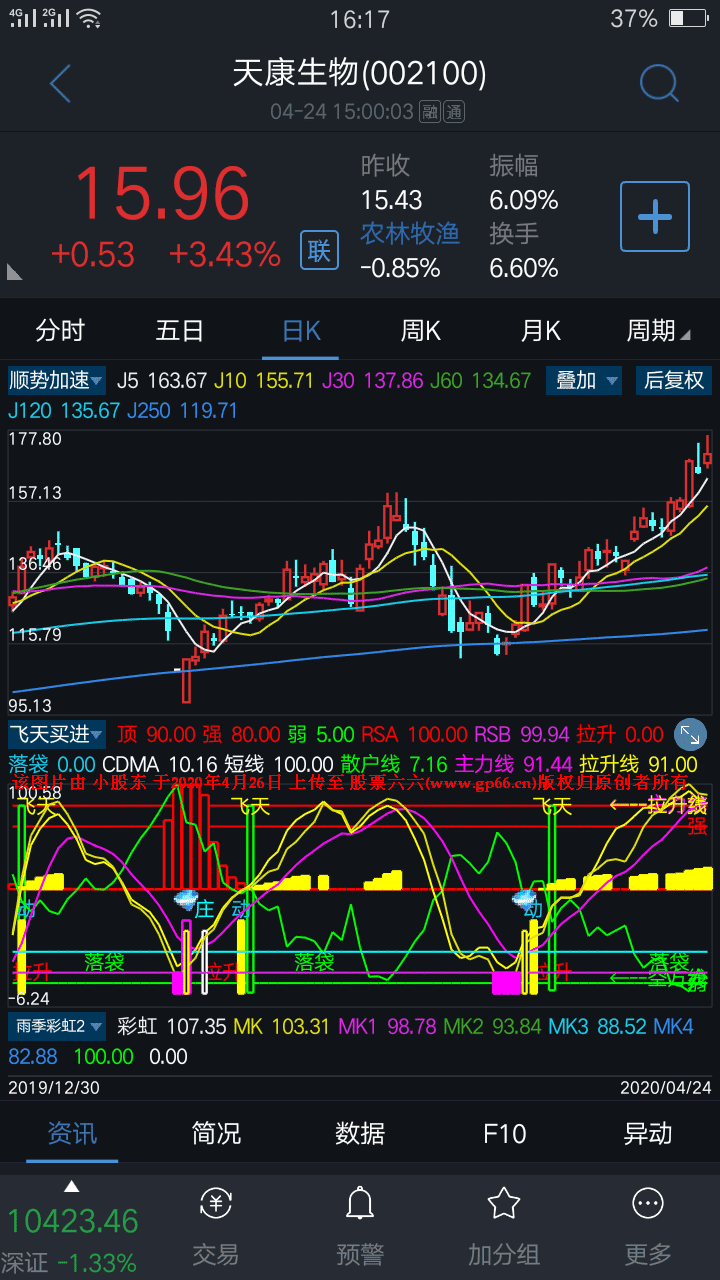
Task: Set a price alert via 预警
Action: pos(360,1225)
